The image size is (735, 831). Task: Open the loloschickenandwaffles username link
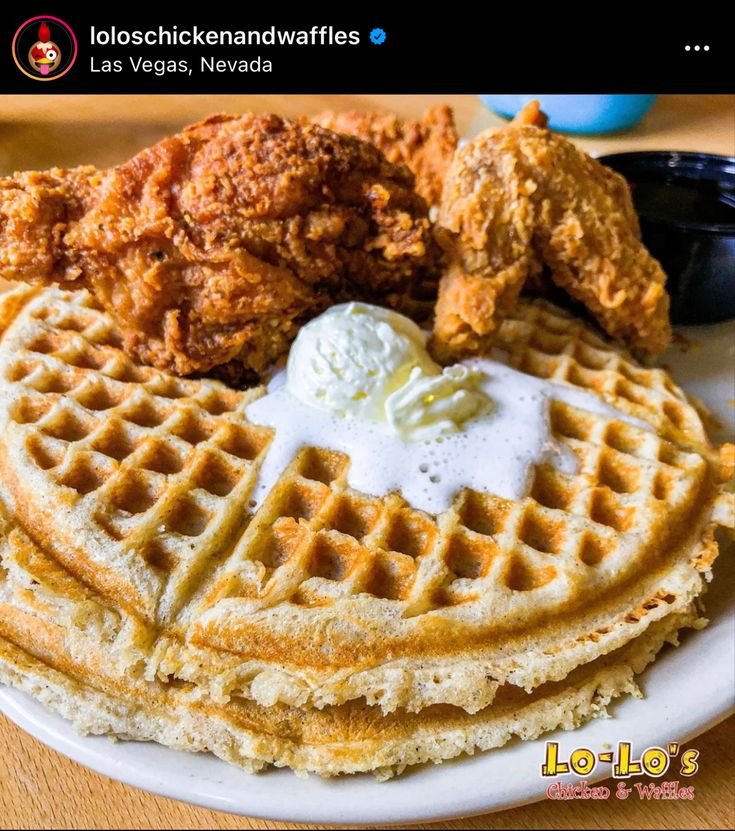tap(224, 36)
